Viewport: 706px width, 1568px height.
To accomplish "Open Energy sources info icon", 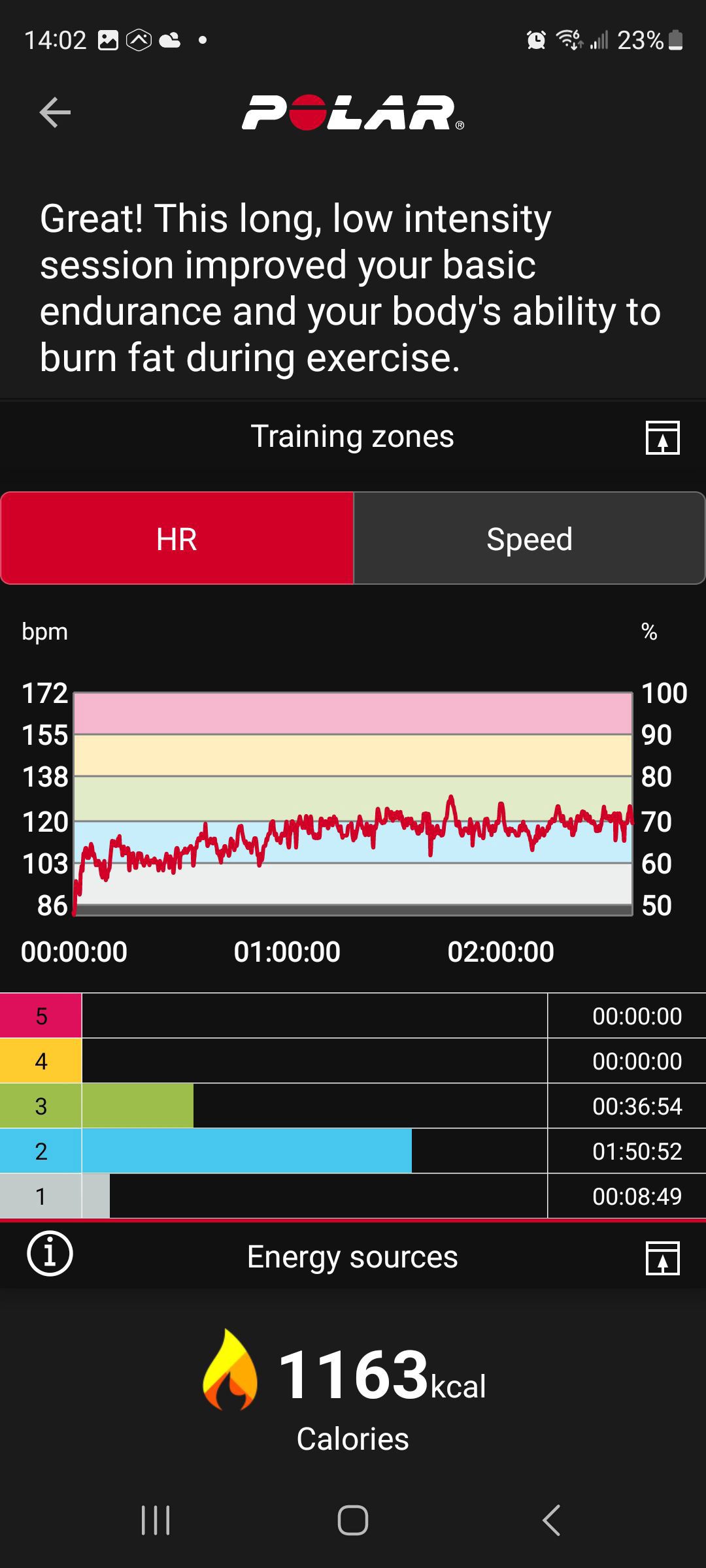I will point(50,1253).
